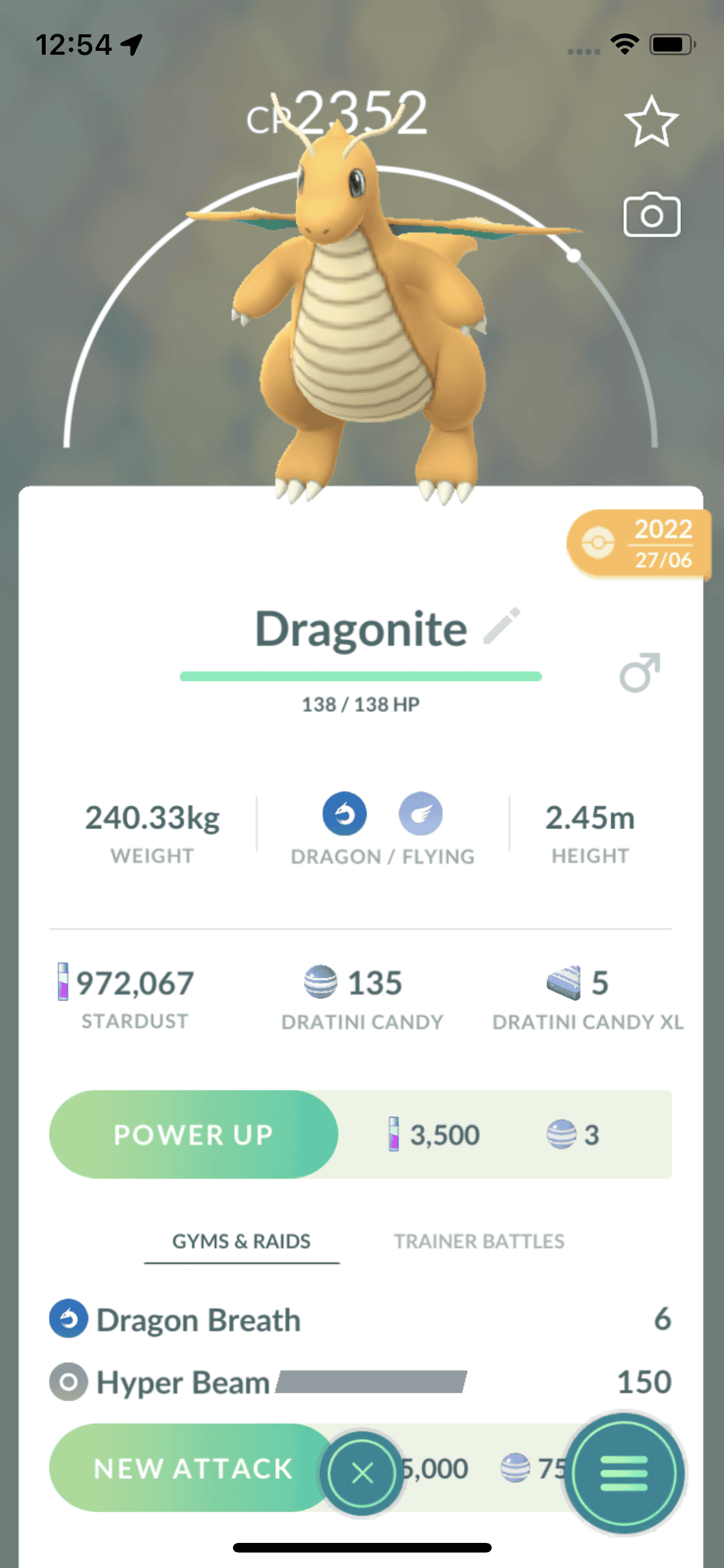Edit Dragonite's nickname with the pencil
Image resolution: width=724 pixels, height=1568 pixels.
501,626
